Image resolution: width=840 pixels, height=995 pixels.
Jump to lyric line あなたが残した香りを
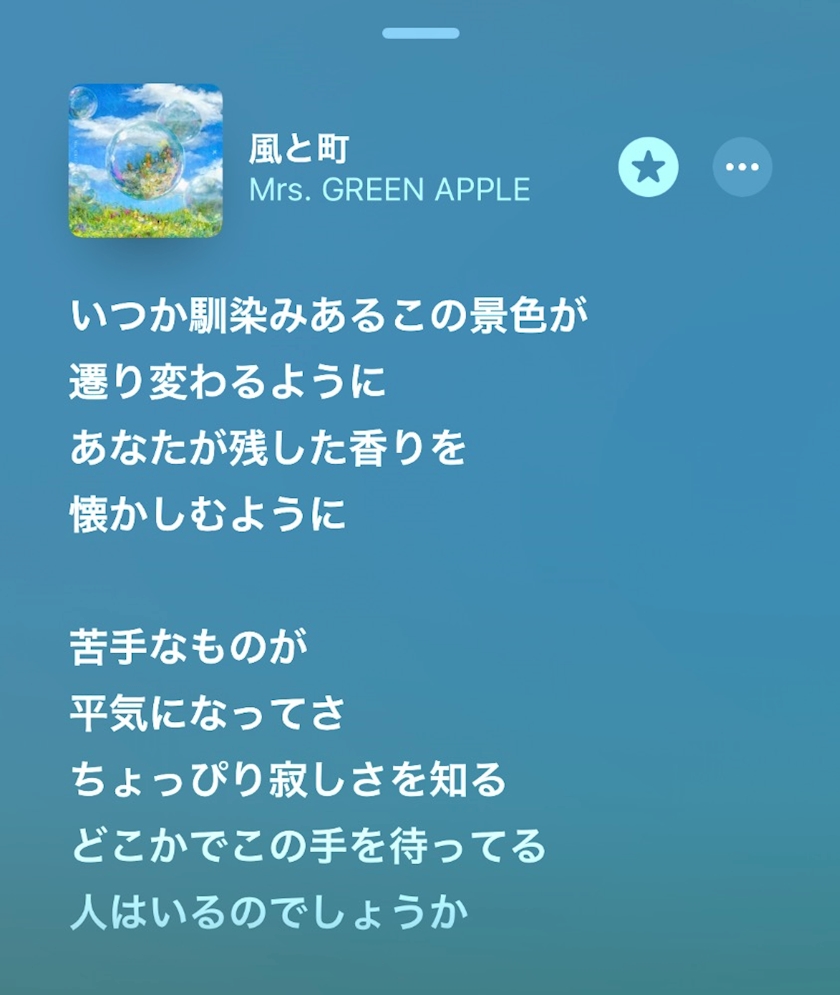tap(268, 447)
